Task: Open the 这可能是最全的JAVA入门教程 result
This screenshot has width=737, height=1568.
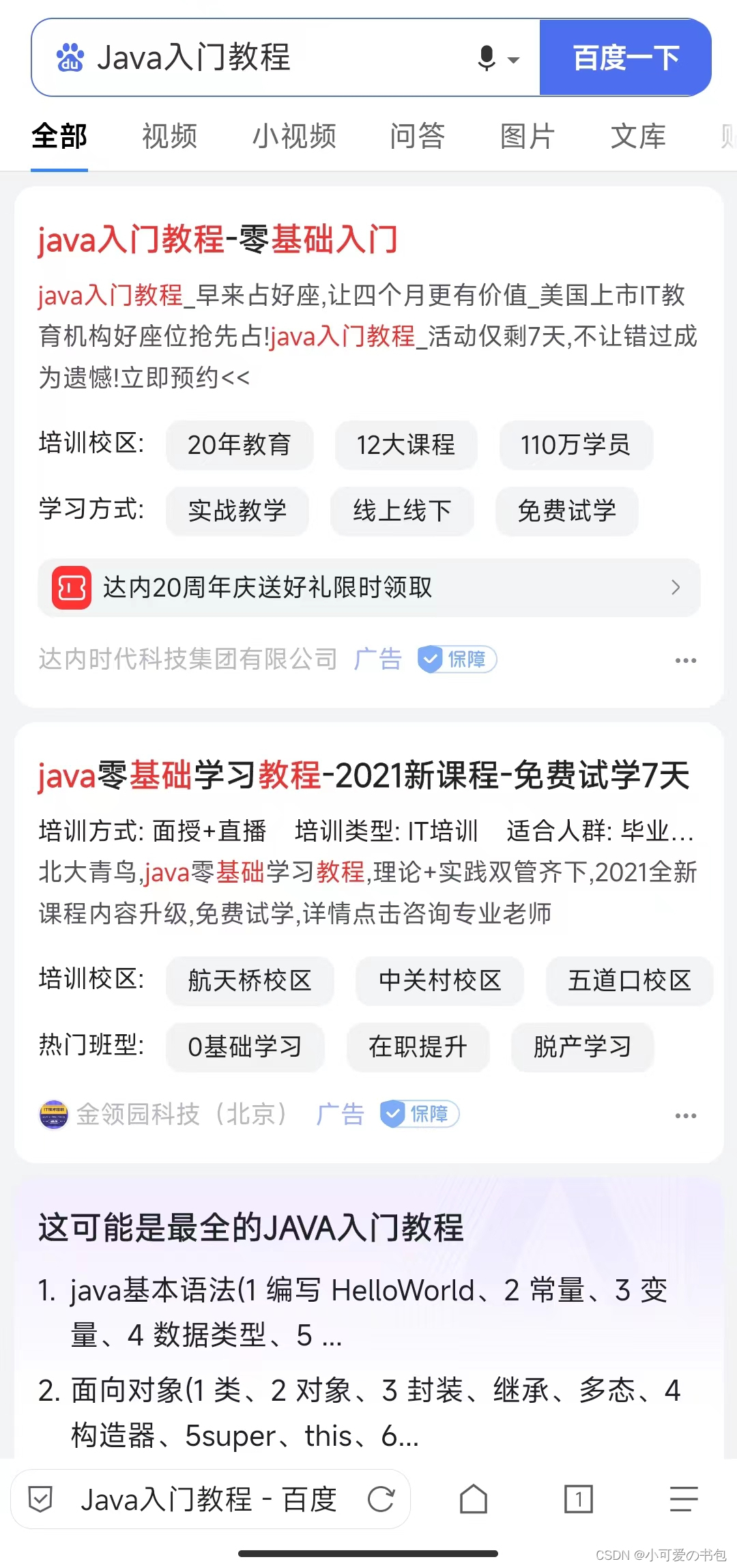Action: [x=251, y=1227]
